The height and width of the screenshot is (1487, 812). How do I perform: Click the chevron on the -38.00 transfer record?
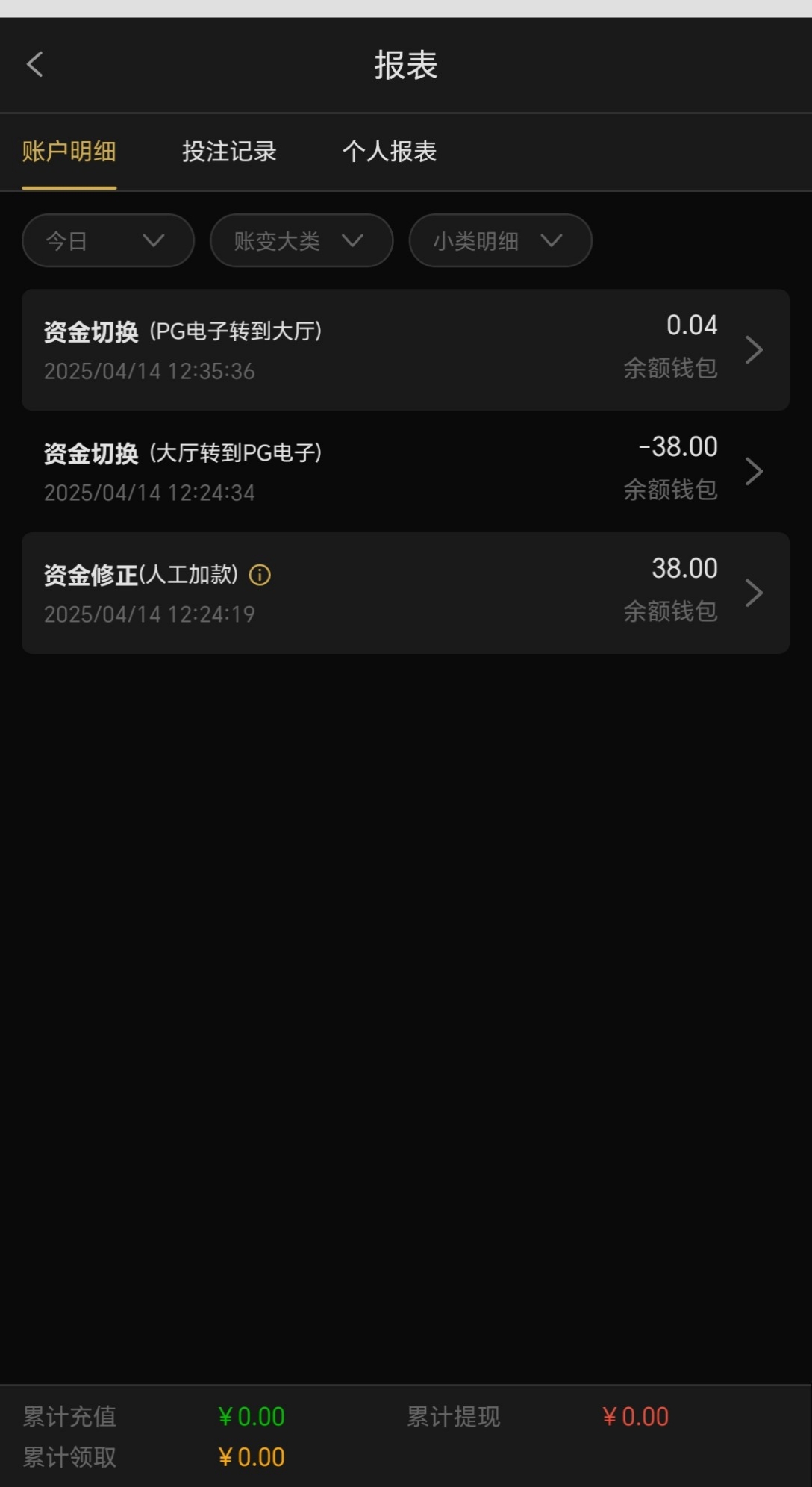(x=754, y=471)
